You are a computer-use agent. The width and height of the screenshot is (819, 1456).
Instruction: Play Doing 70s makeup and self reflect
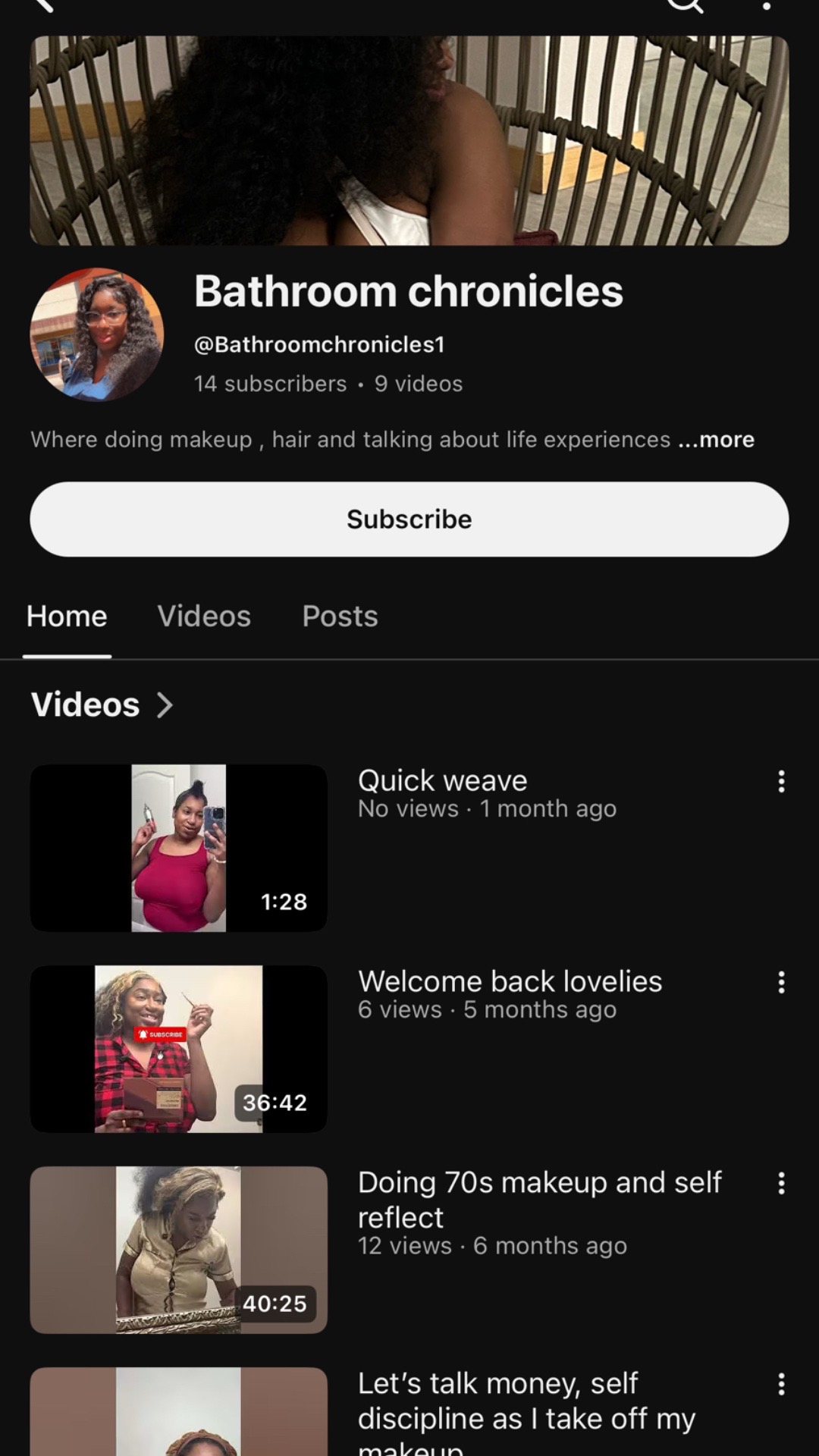[x=178, y=1250]
